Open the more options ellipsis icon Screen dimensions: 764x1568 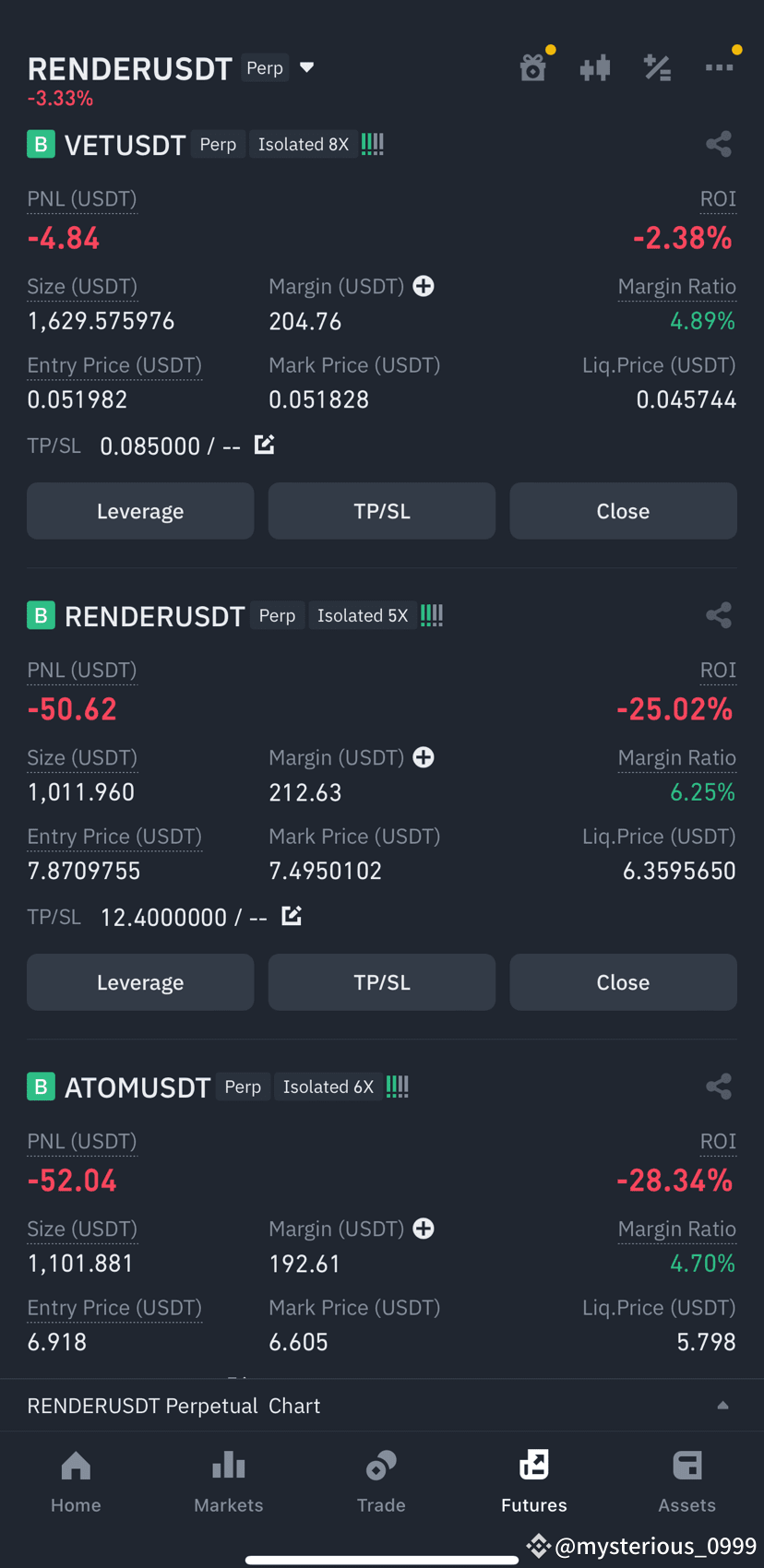720,66
